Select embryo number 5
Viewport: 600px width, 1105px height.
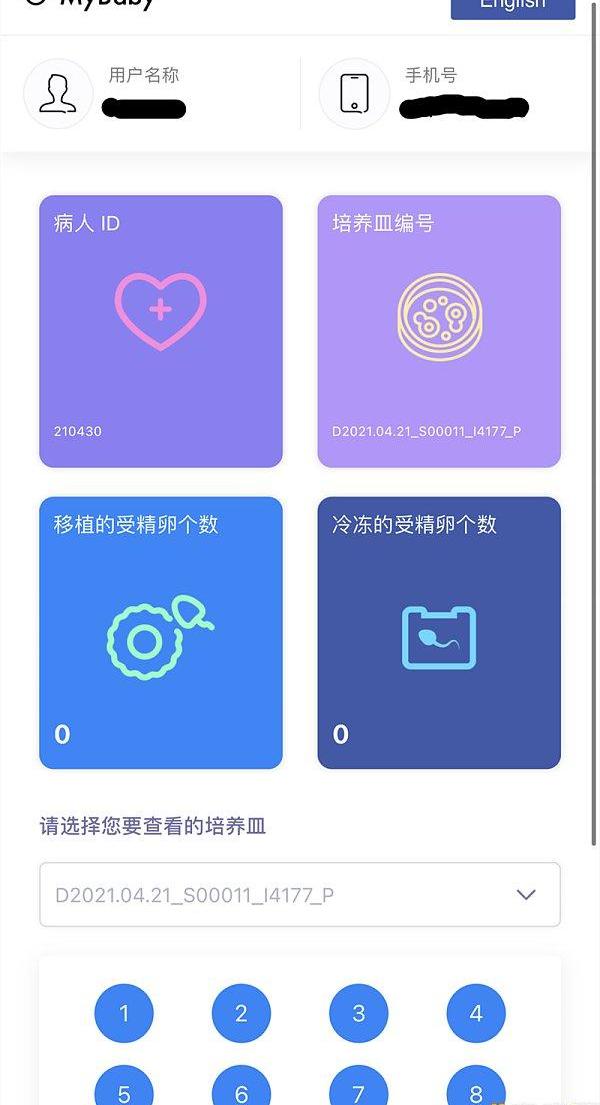point(124,1089)
